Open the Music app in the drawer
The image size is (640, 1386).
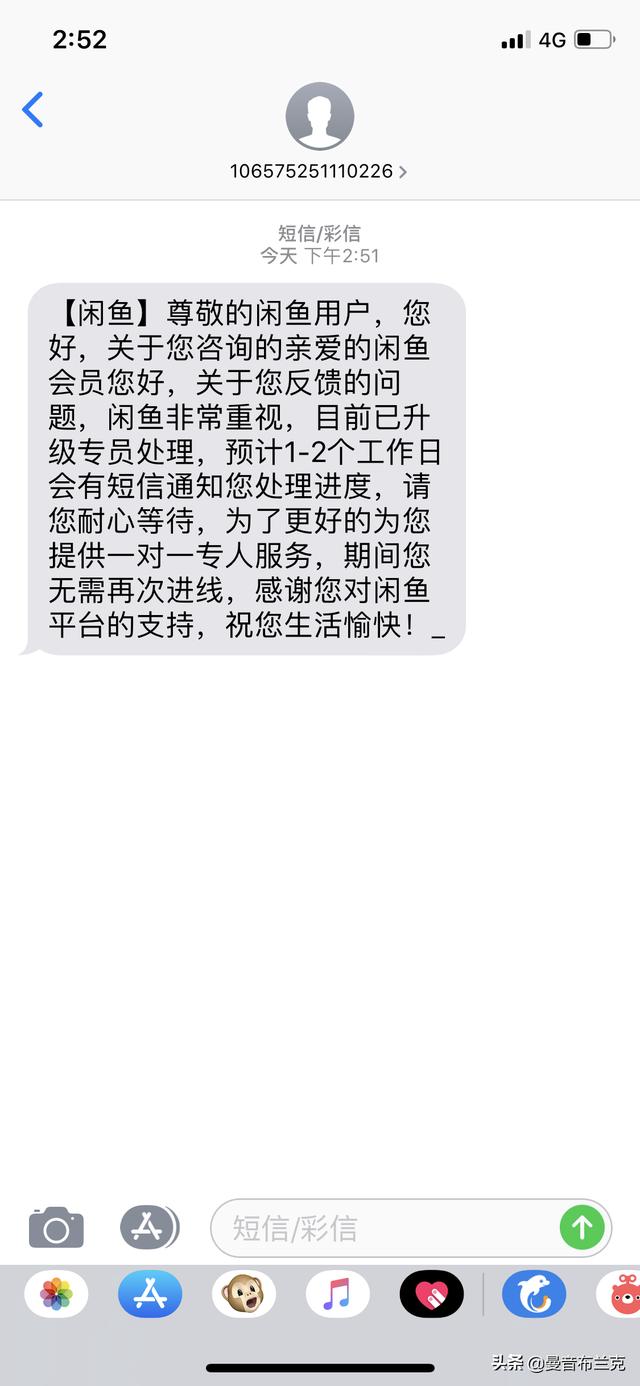click(x=338, y=1294)
